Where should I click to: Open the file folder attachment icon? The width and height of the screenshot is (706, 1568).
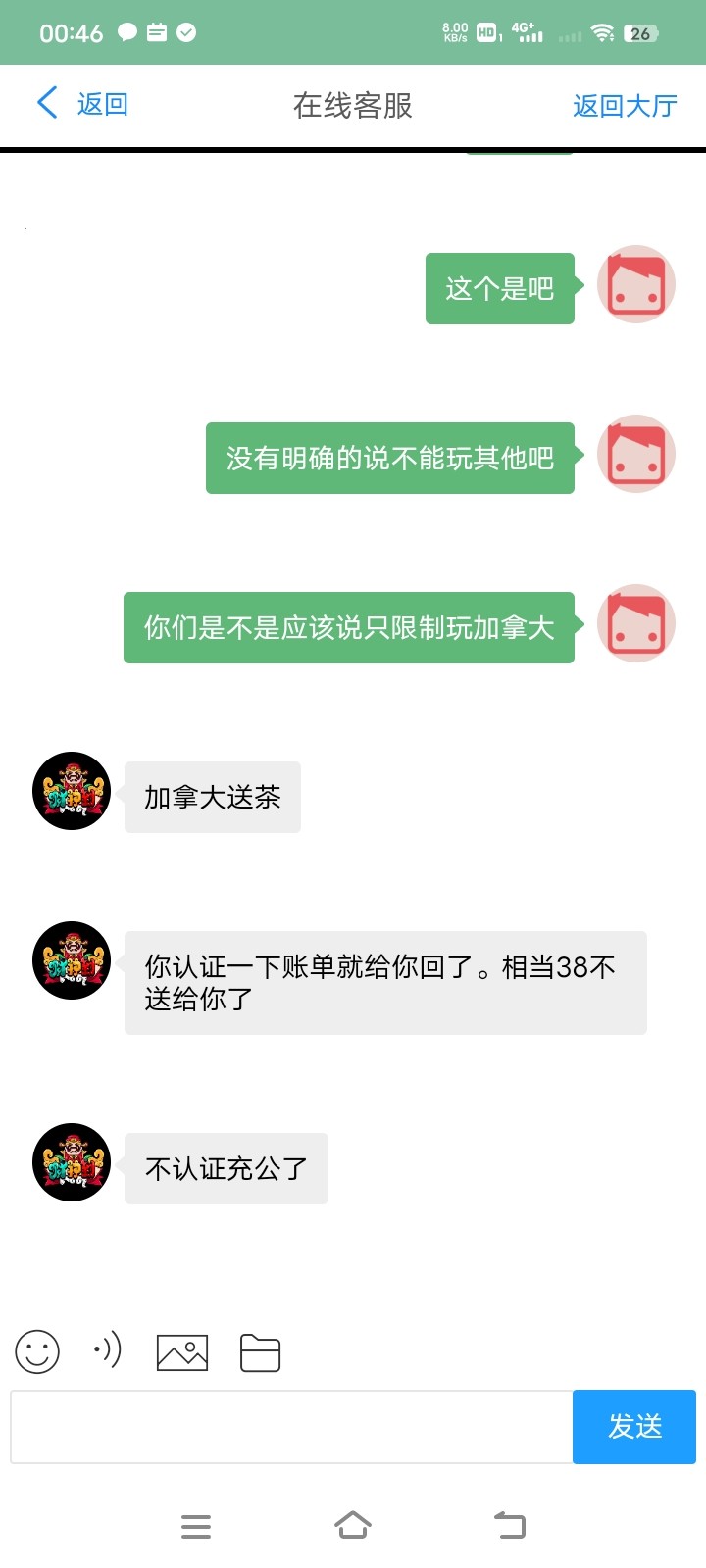pos(260,1353)
